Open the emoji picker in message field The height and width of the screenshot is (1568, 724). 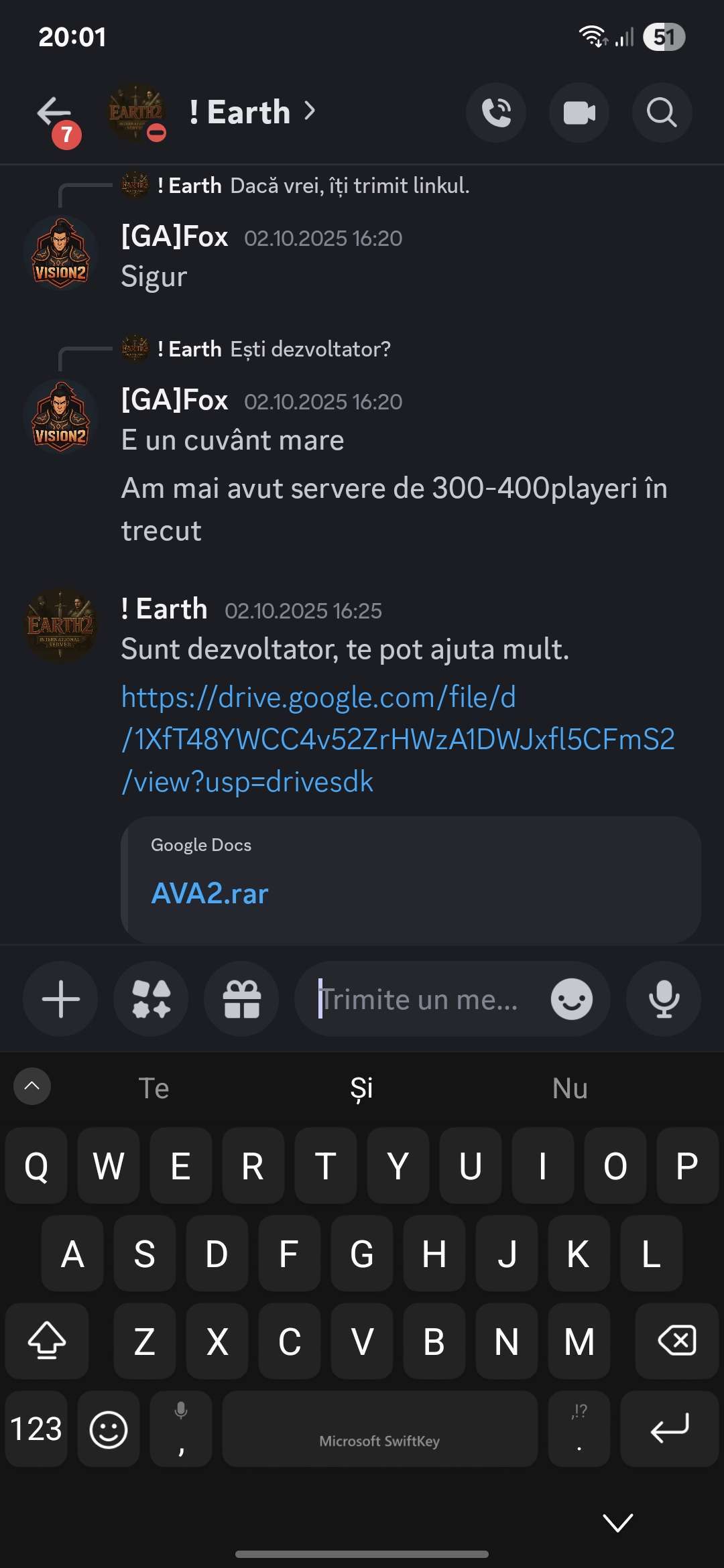(x=571, y=999)
